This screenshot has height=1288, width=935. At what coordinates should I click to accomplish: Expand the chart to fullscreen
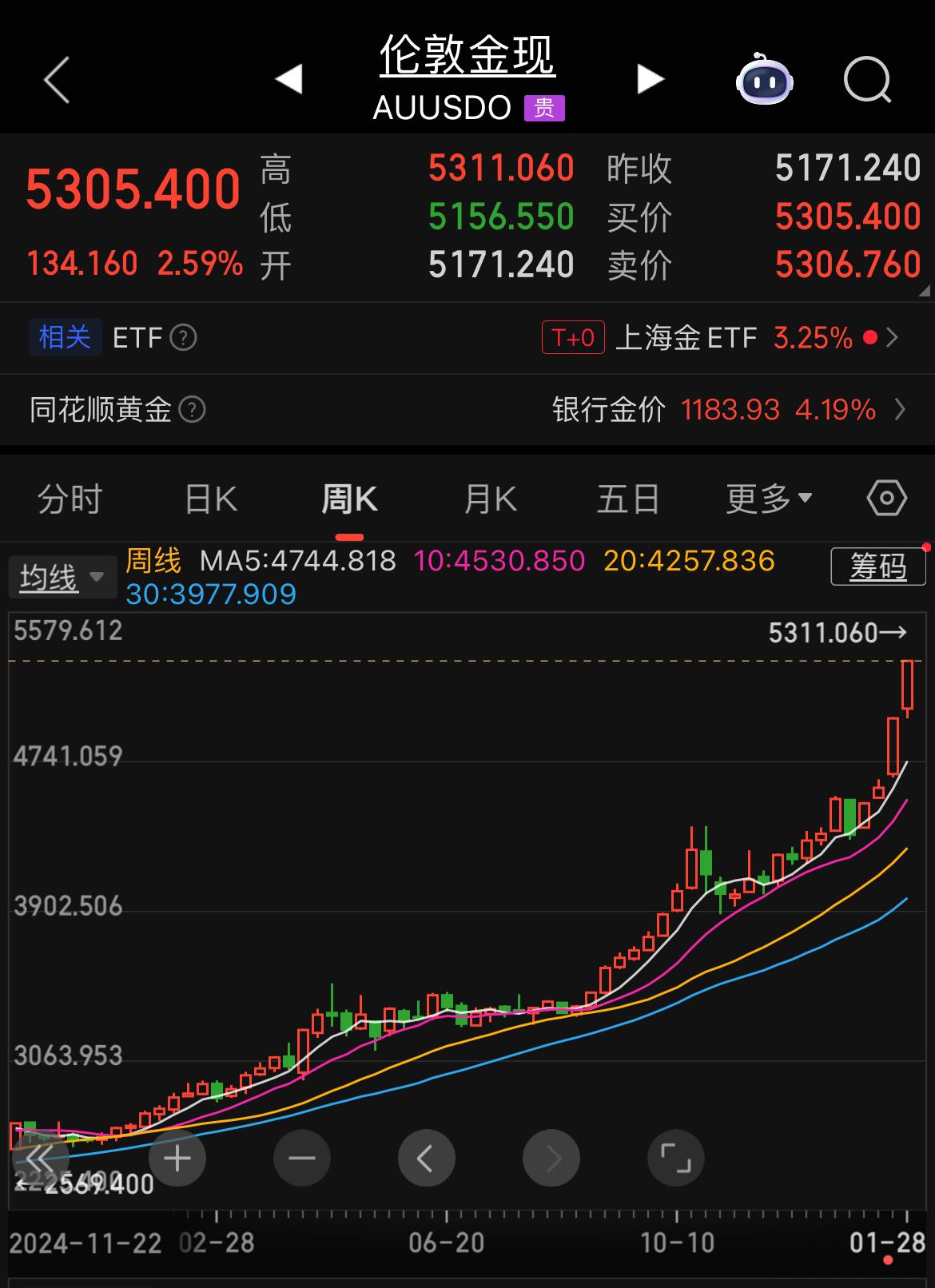(676, 1158)
